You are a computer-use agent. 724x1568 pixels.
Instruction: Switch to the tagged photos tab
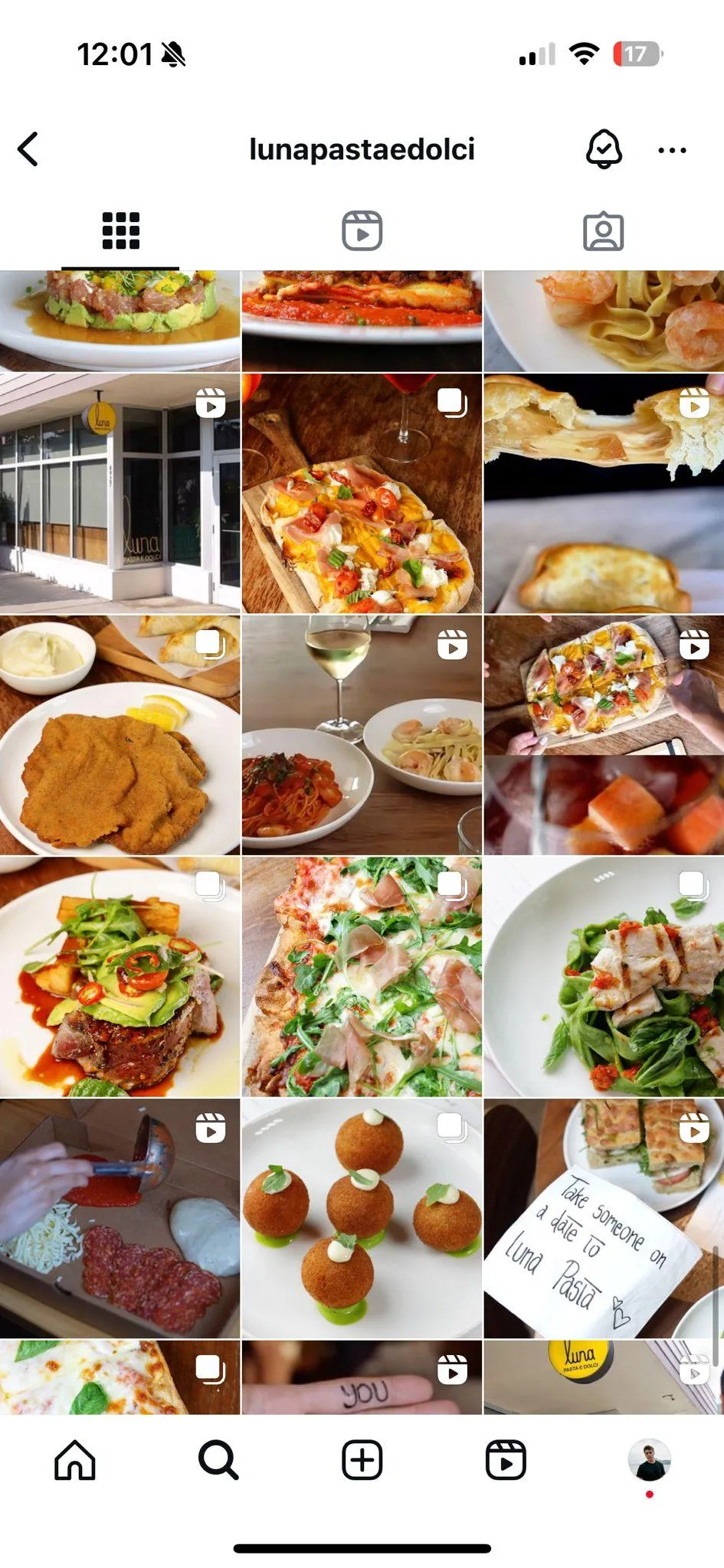point(603,231)
